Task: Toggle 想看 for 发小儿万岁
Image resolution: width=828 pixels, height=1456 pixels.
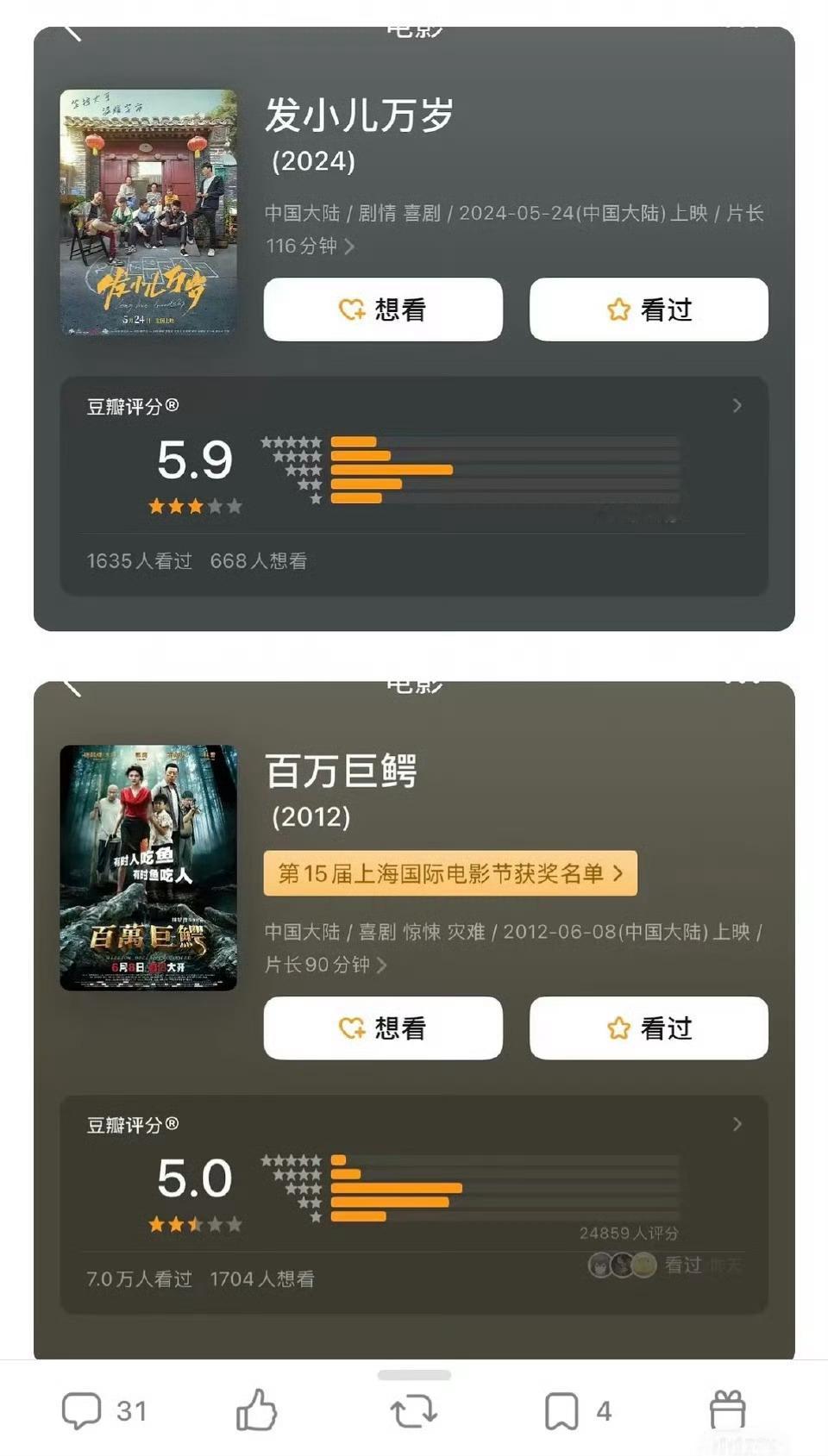Action: pyautogui.click(x=383, y=309)
